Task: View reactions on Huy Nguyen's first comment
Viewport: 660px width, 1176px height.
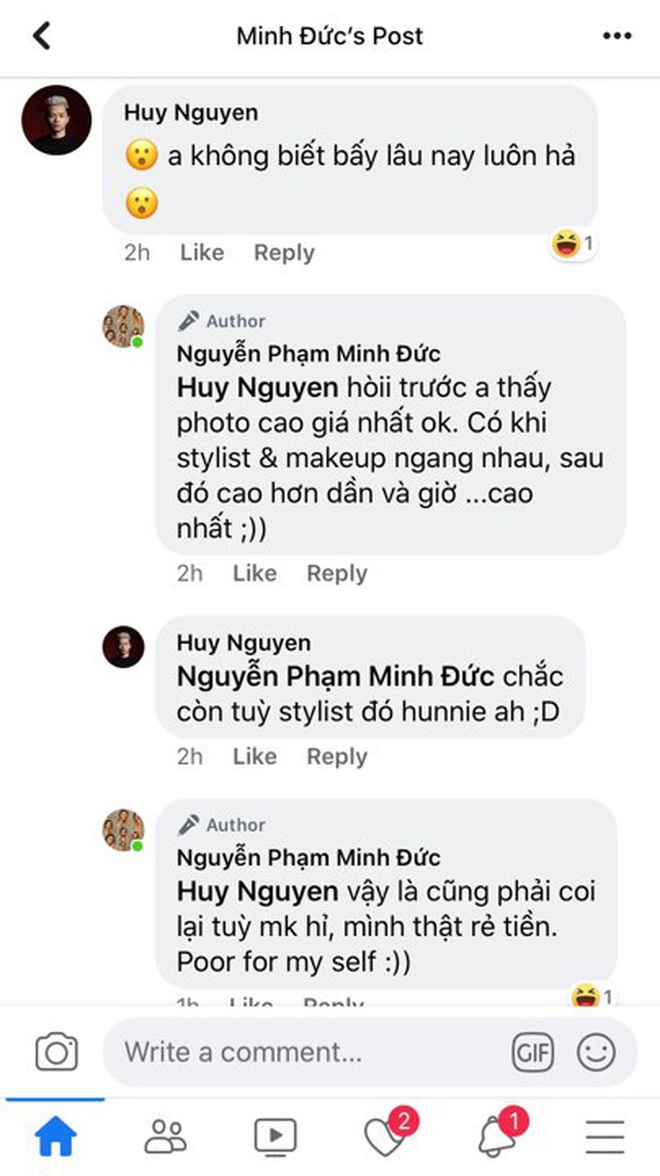Action: 574,244
